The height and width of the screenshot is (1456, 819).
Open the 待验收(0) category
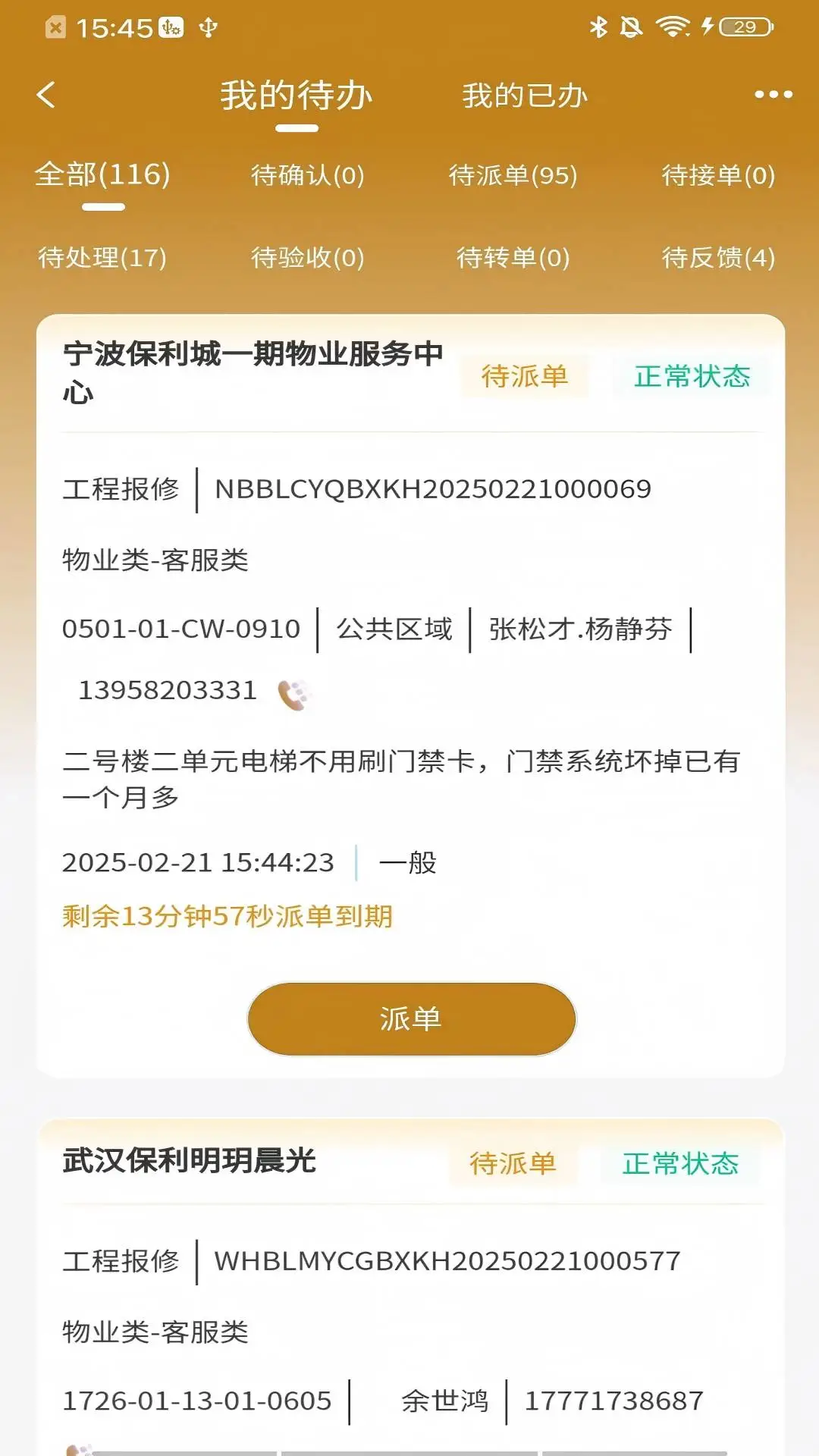coord(308,258)
